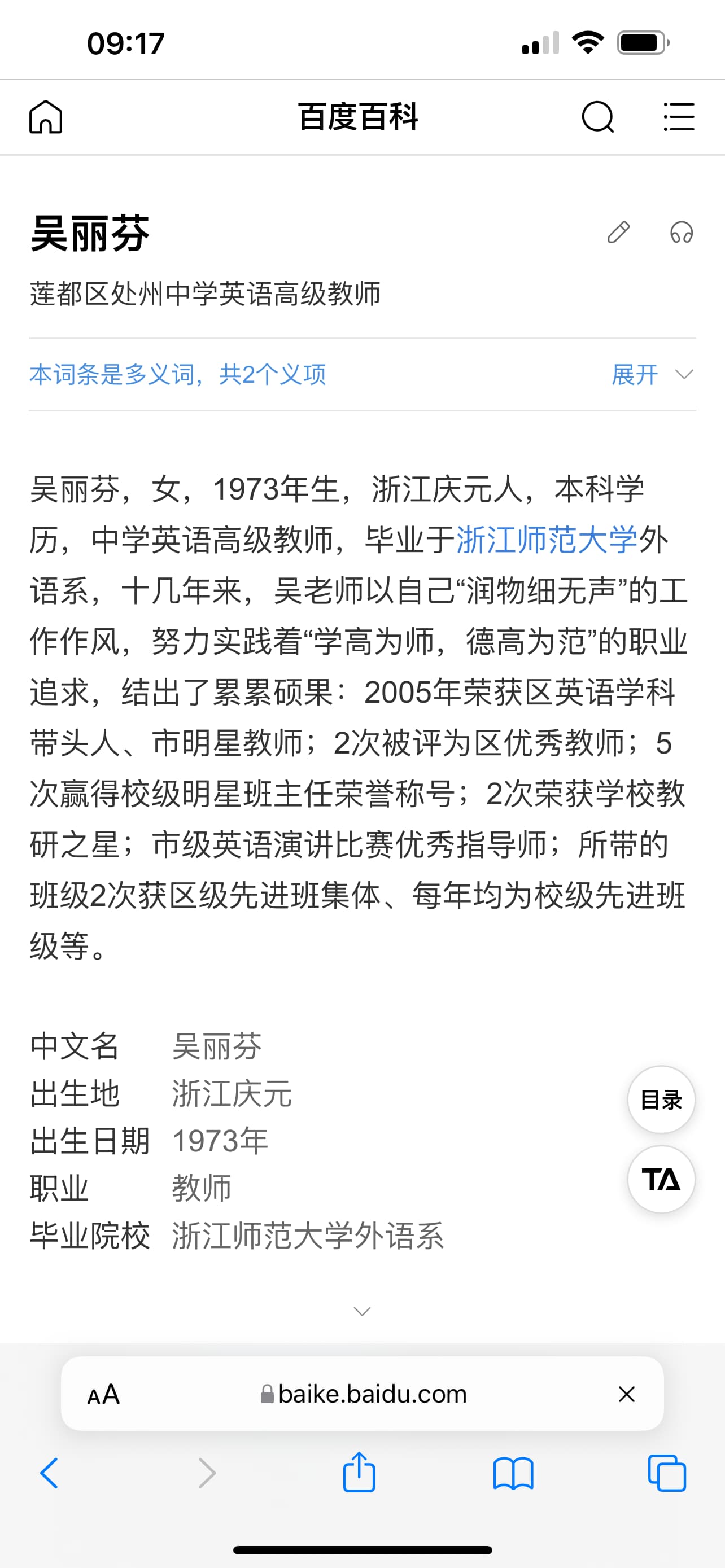Stop loading with the X button

[626, 1394]
